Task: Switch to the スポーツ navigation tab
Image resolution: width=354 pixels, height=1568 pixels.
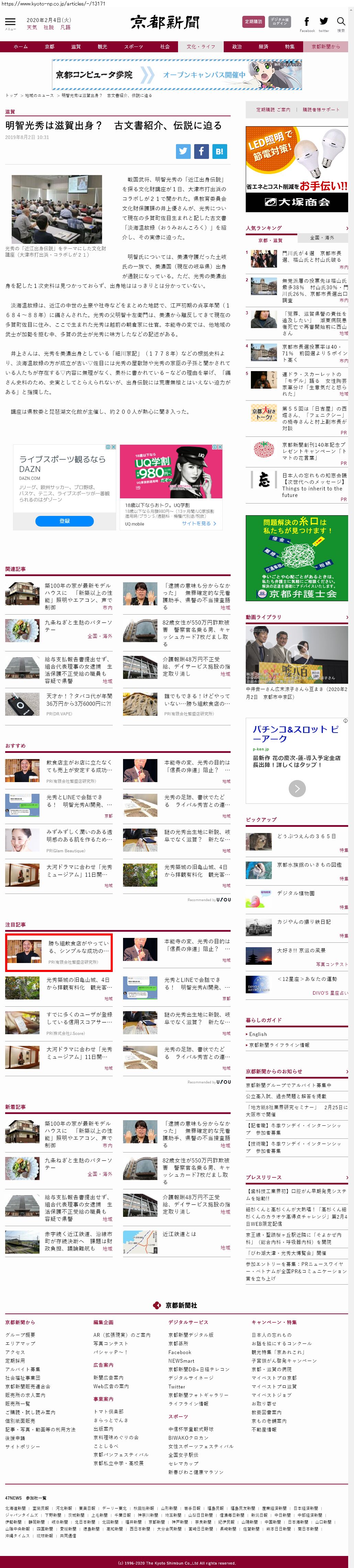Action: point(133,47)
